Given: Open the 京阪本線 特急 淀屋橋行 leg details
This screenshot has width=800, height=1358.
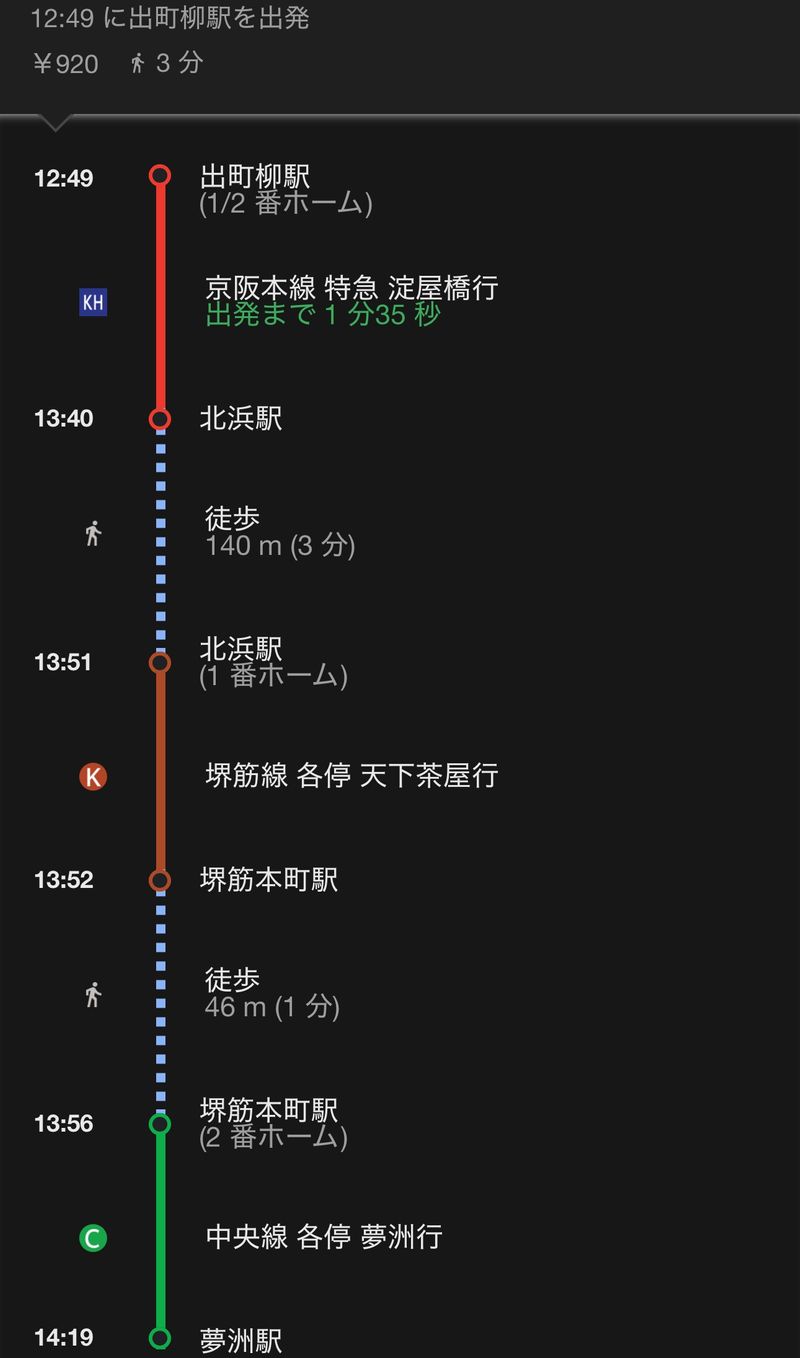Looking at the screenshot, I should 351,289.
